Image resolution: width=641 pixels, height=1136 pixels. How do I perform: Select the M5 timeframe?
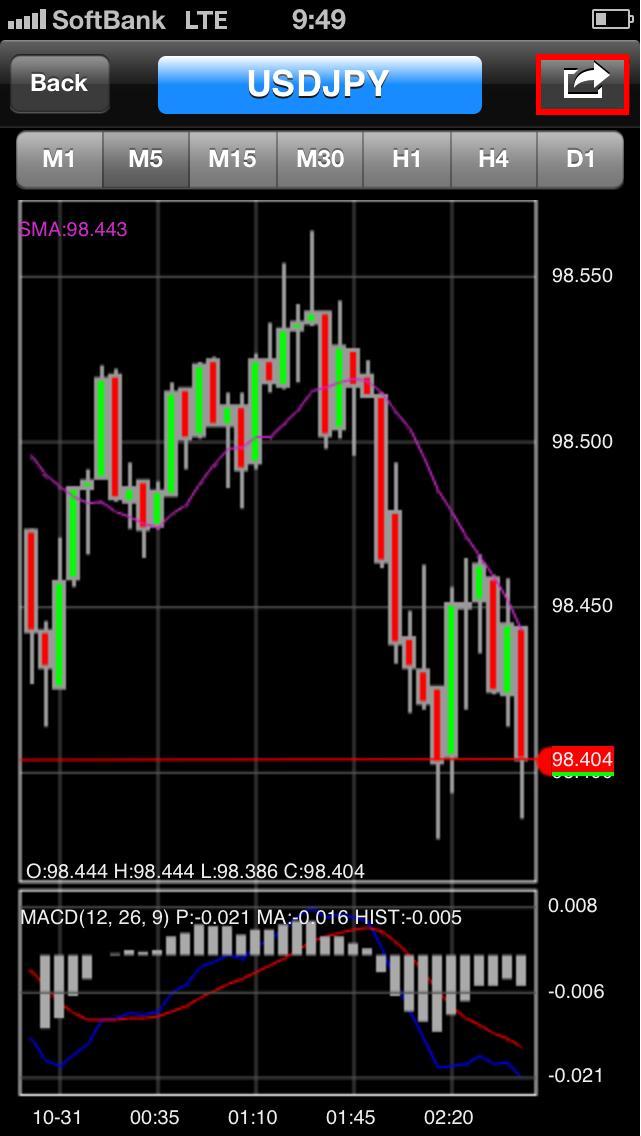(x=146, y=159)
